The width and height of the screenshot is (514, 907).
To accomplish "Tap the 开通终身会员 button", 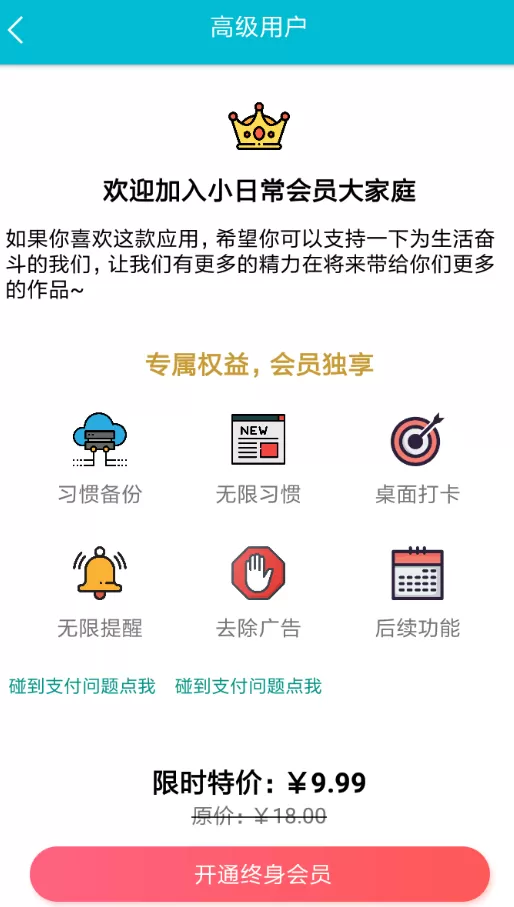I will click(x=260, y=874).
